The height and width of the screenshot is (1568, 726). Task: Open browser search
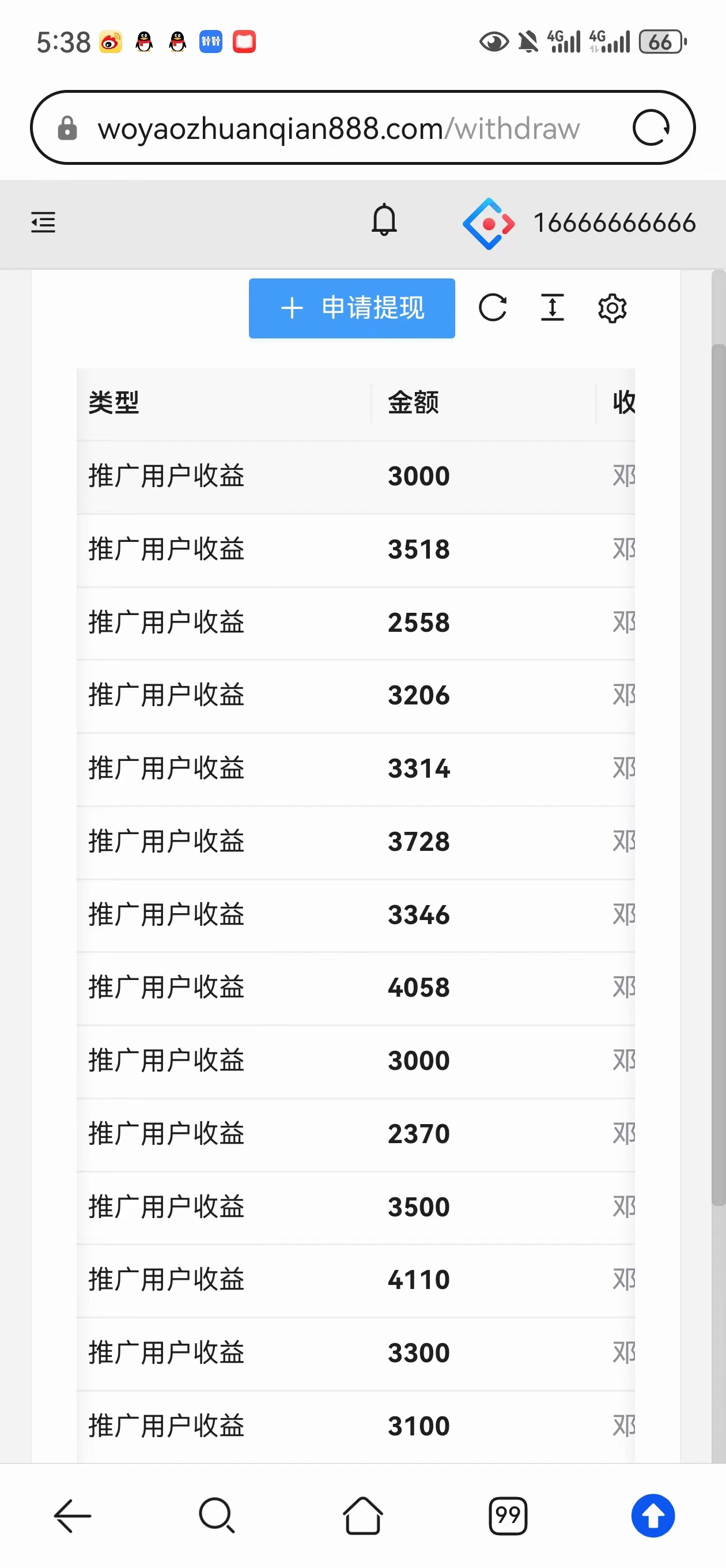(x=217, y=1515)
